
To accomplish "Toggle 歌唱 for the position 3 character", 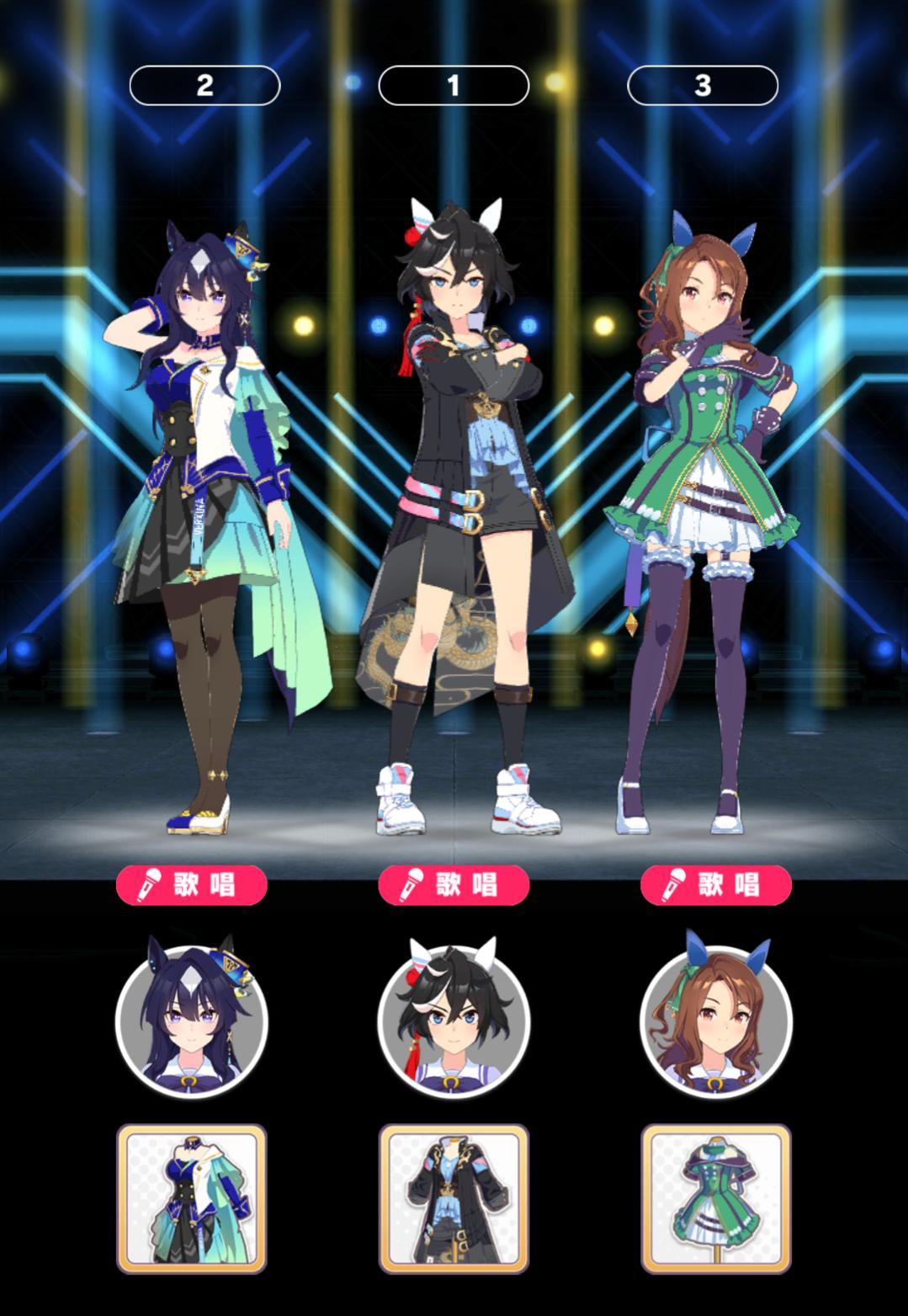I will 715,885.
